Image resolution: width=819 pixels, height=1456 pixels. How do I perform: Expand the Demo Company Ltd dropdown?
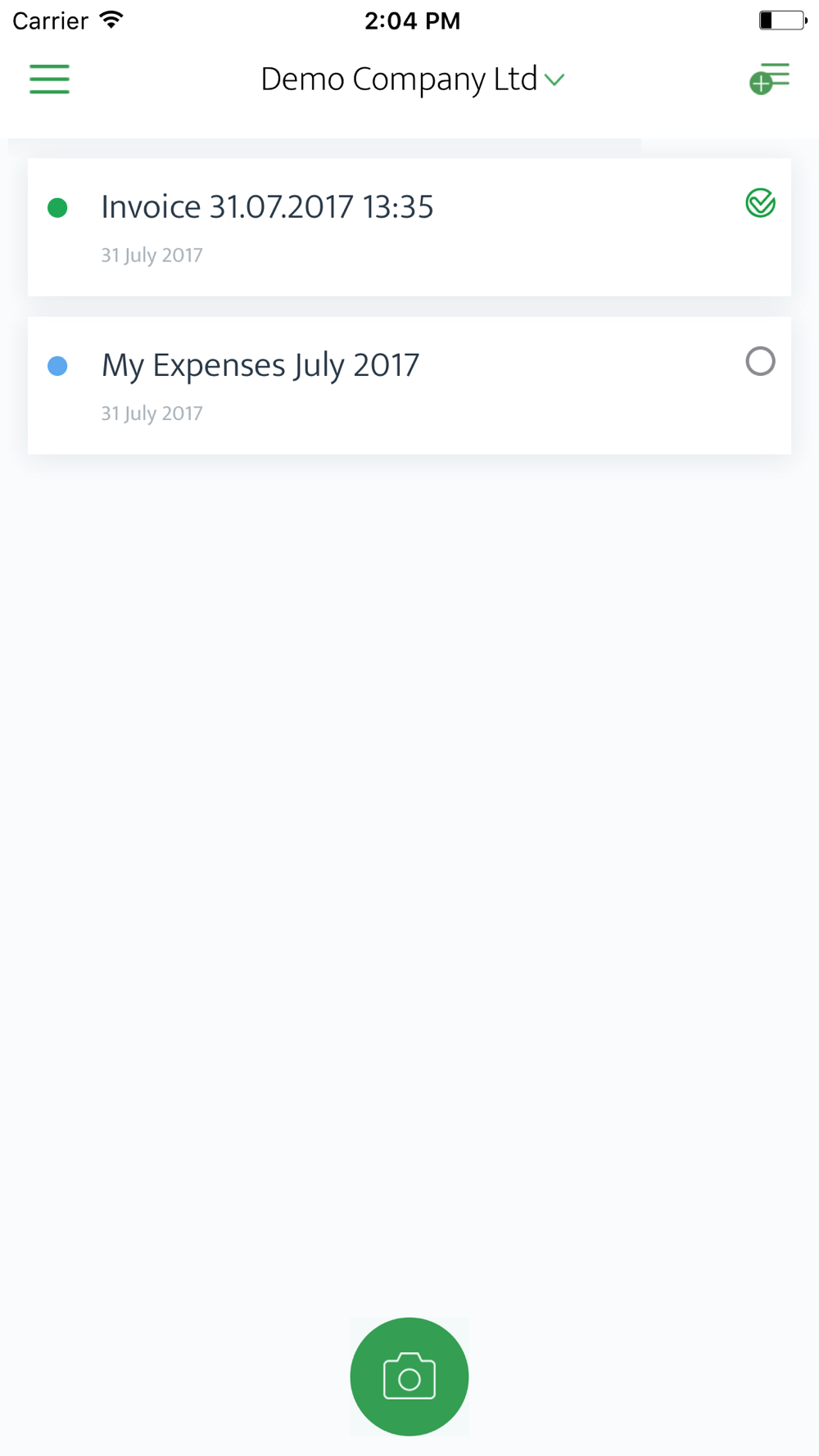(412, 79)
